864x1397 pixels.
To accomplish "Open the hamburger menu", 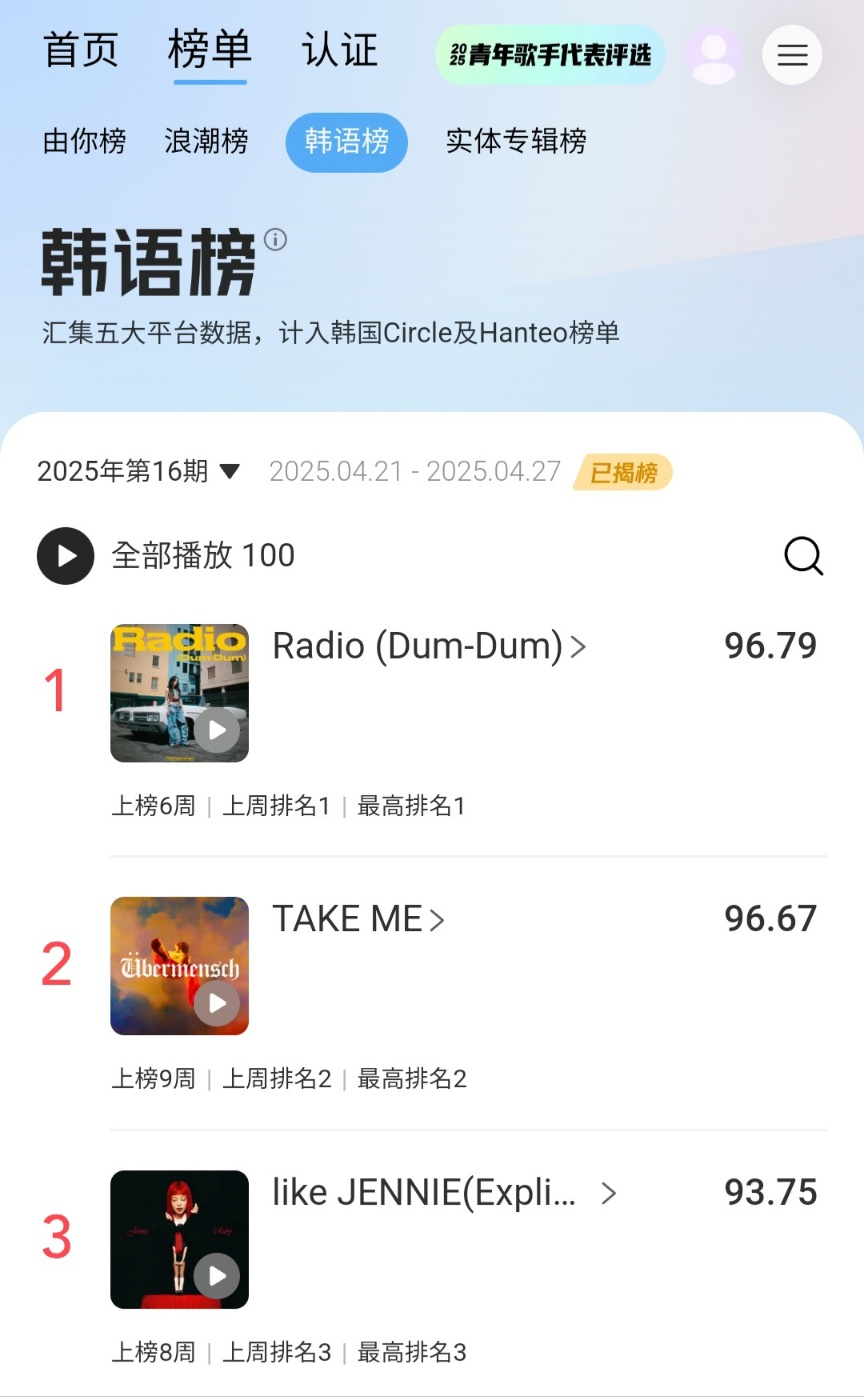I will [792, 55].
